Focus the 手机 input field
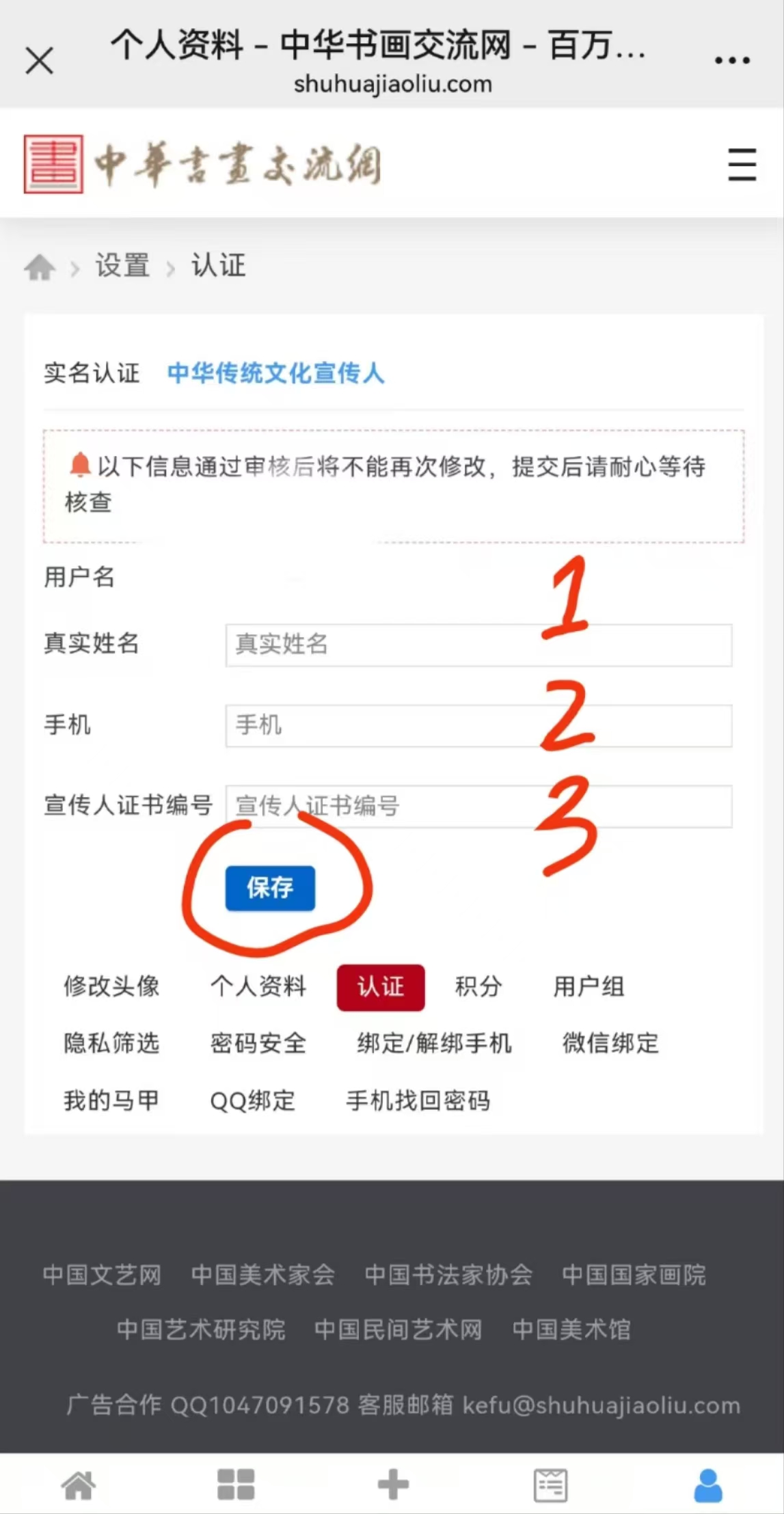 pyautogui.click(x=478, y=725)
